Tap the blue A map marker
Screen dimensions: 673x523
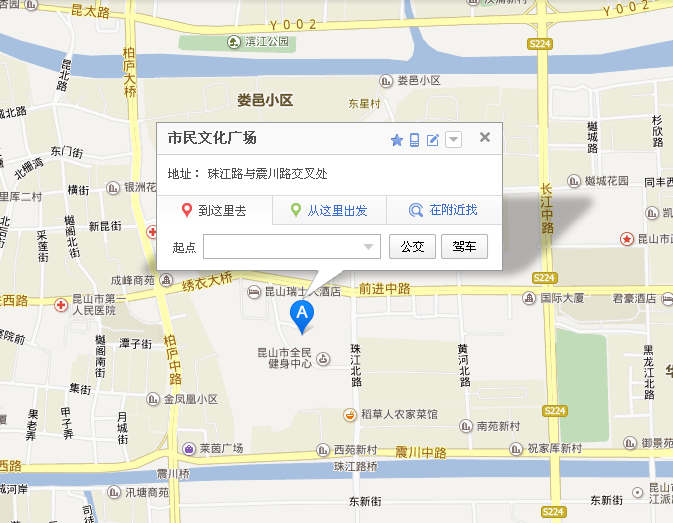click(x=301, y=316)
